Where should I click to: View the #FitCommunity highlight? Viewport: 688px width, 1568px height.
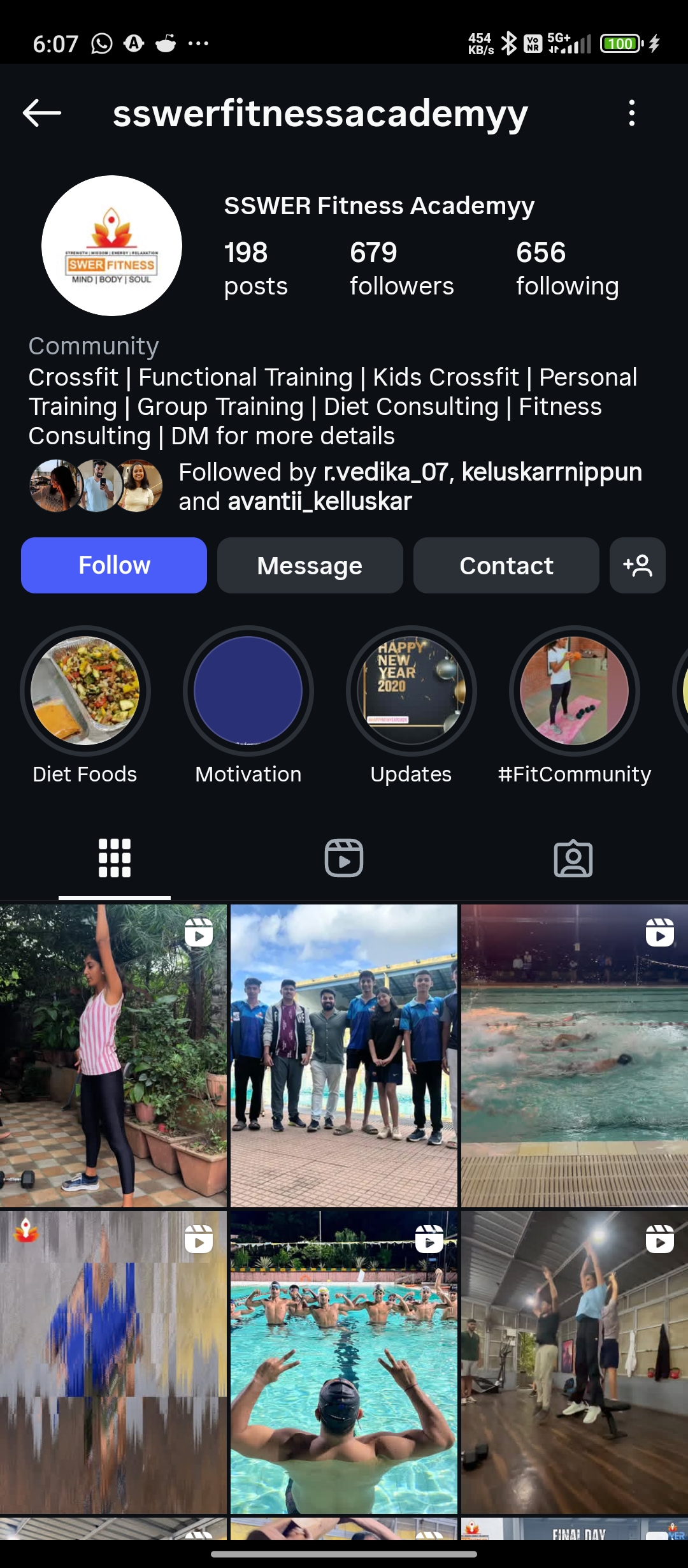(575, 690)
